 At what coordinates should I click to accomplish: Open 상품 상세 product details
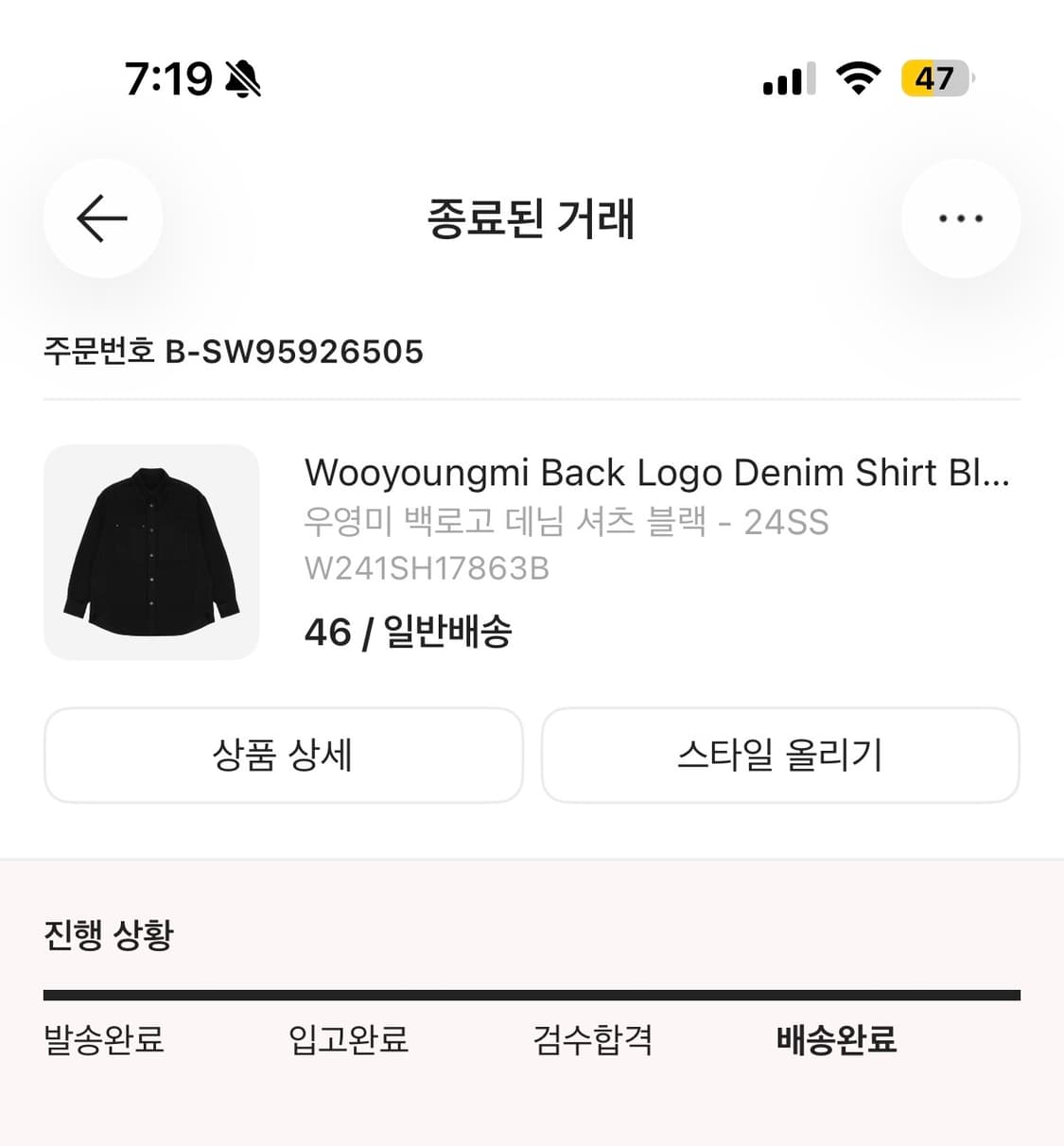pos(284,755)
